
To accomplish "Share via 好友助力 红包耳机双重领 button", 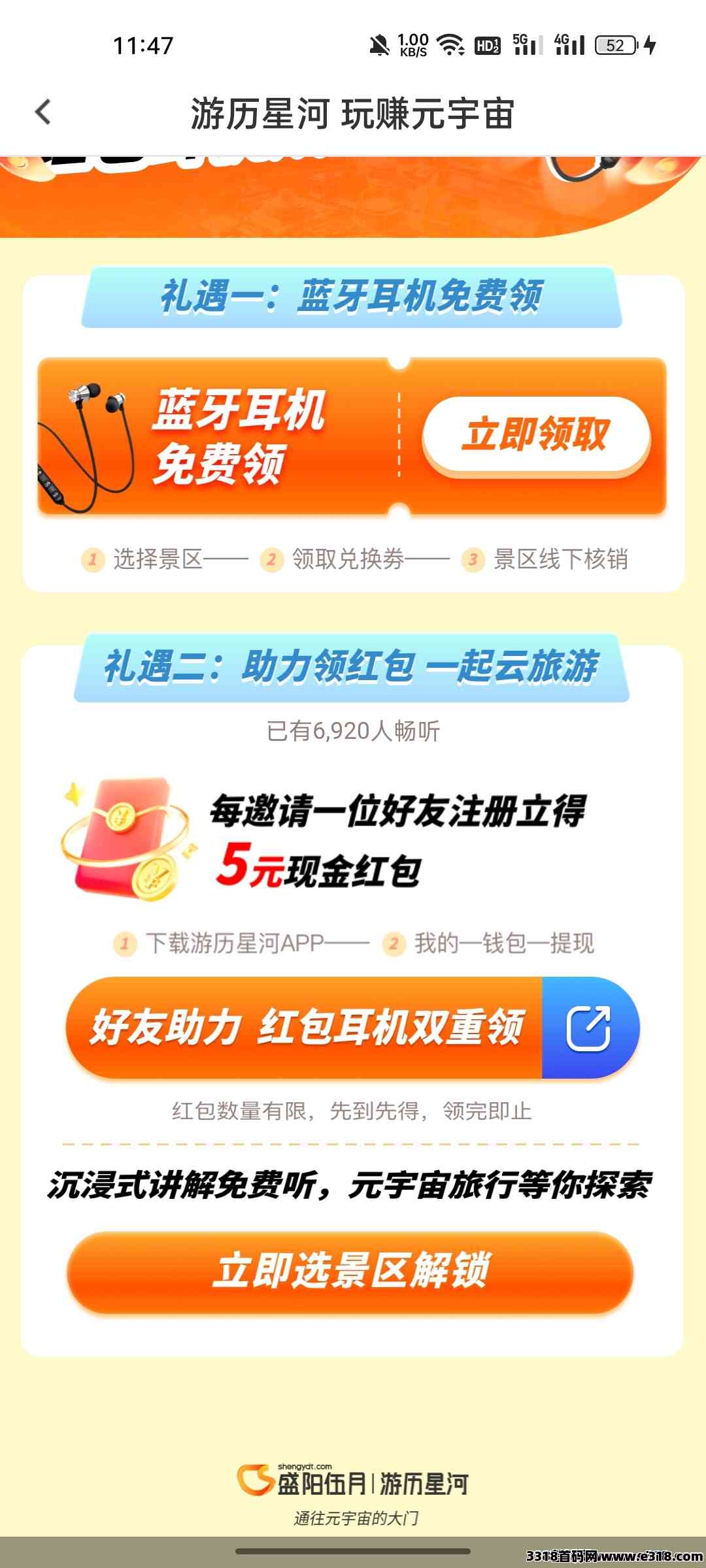I will (x=352, y=1027).
